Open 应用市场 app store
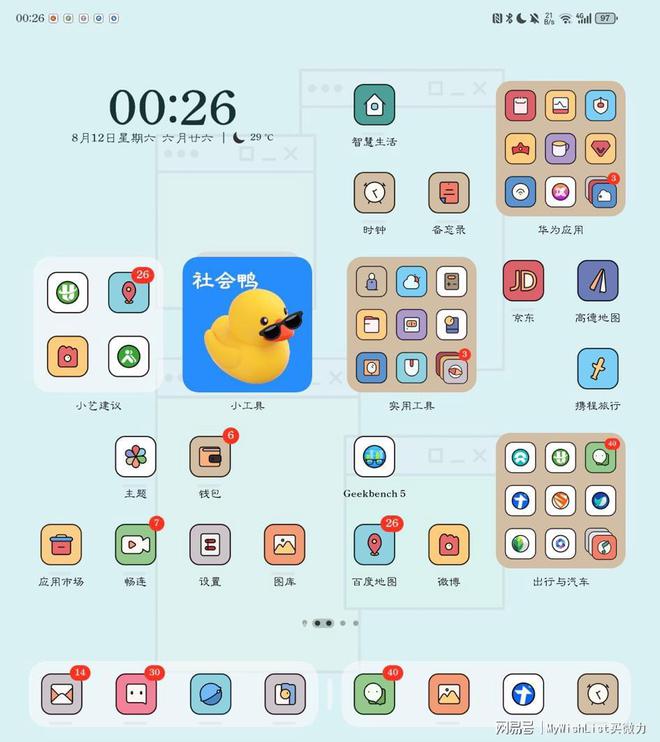660x742 pixels. tap(61, 544)
